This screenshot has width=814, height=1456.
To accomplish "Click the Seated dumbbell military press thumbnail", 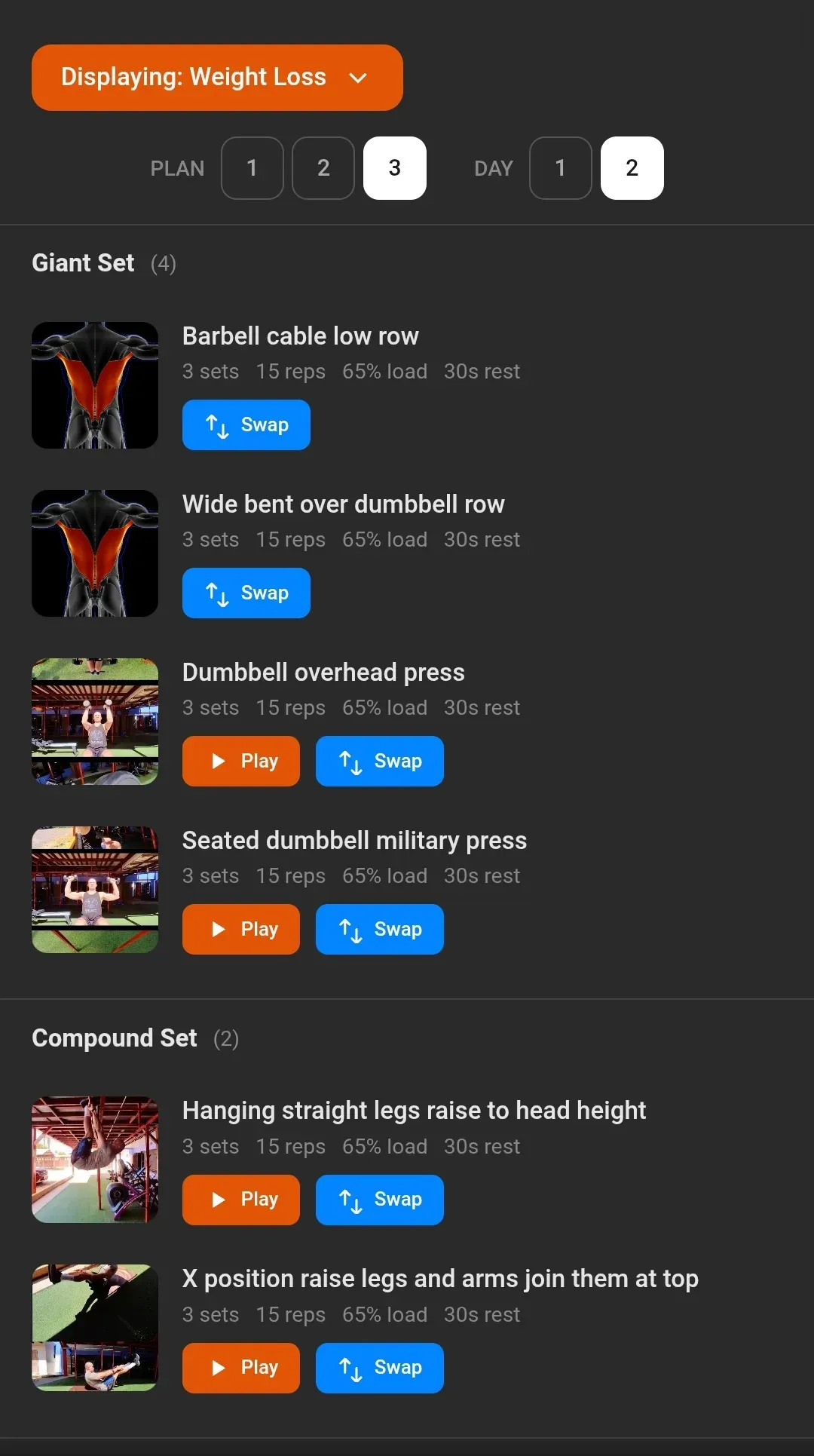I will [x=95, y=890].
